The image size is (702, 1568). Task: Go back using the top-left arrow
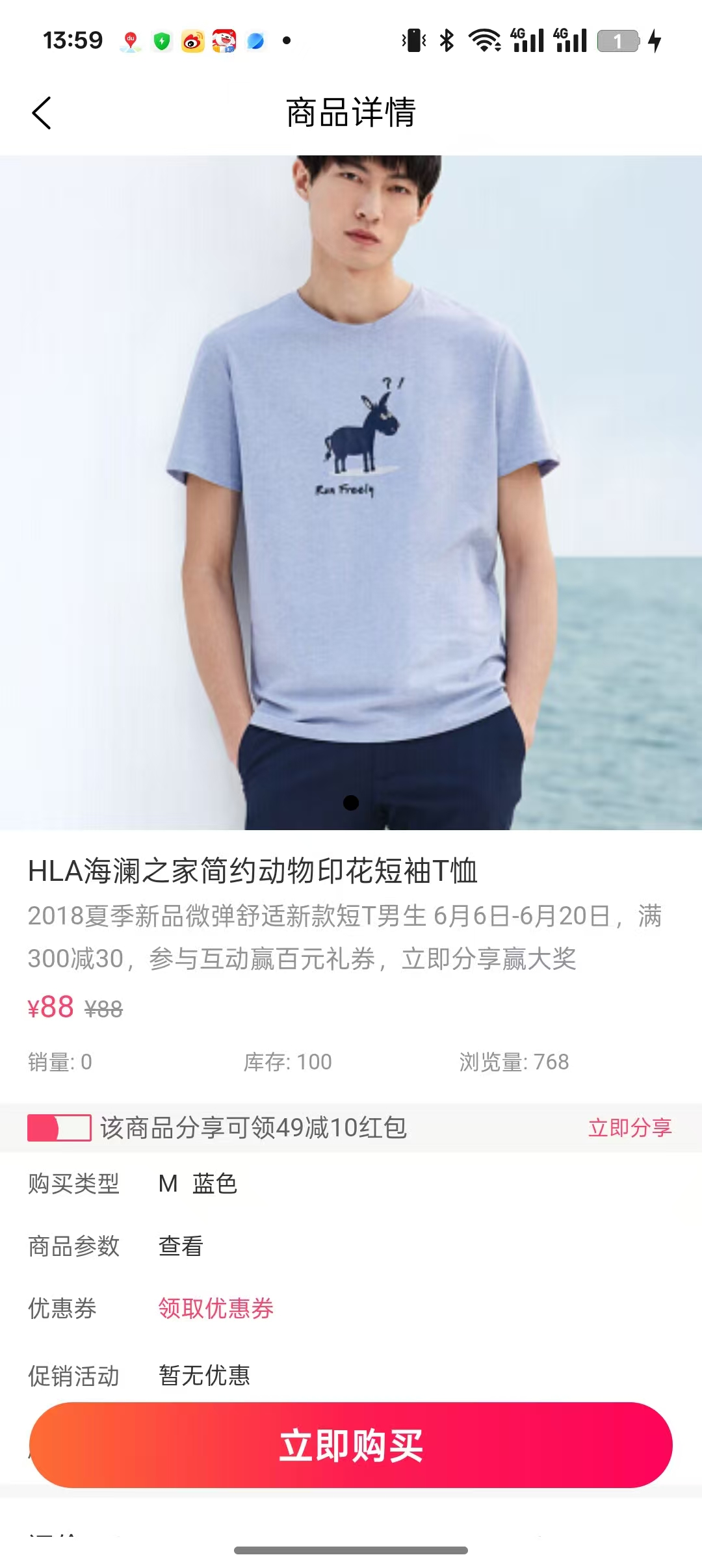point(42,113)
